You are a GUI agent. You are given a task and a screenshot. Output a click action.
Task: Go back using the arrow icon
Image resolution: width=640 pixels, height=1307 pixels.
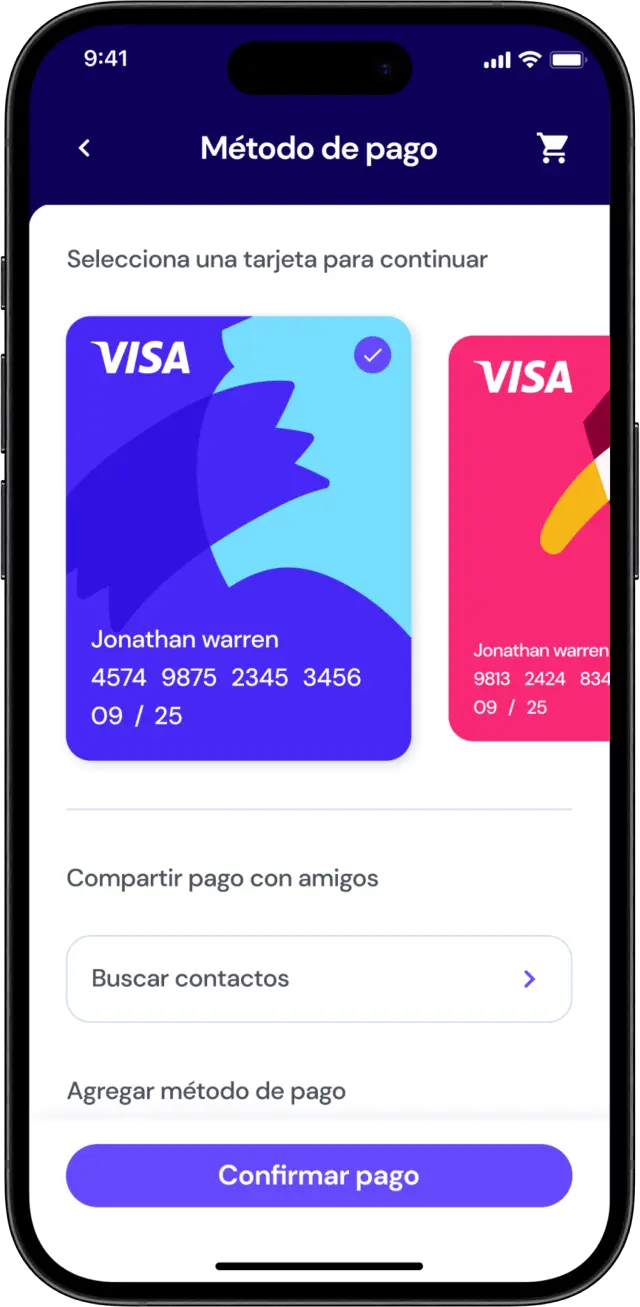click(x=84, y=148)
